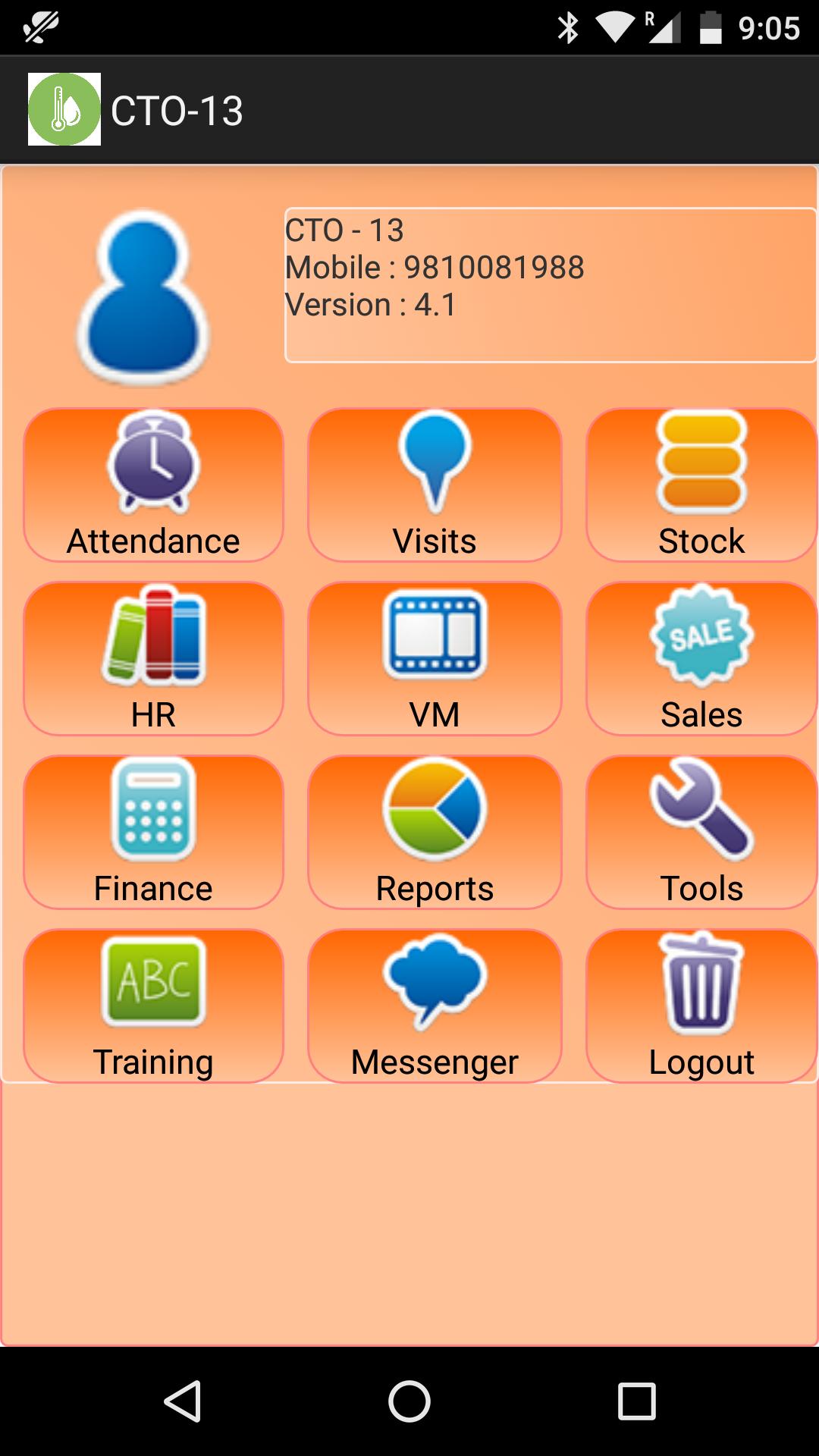View the Sales module
Image resolution: width=819 pixels, height=1456 pixels.
point(701,658)
